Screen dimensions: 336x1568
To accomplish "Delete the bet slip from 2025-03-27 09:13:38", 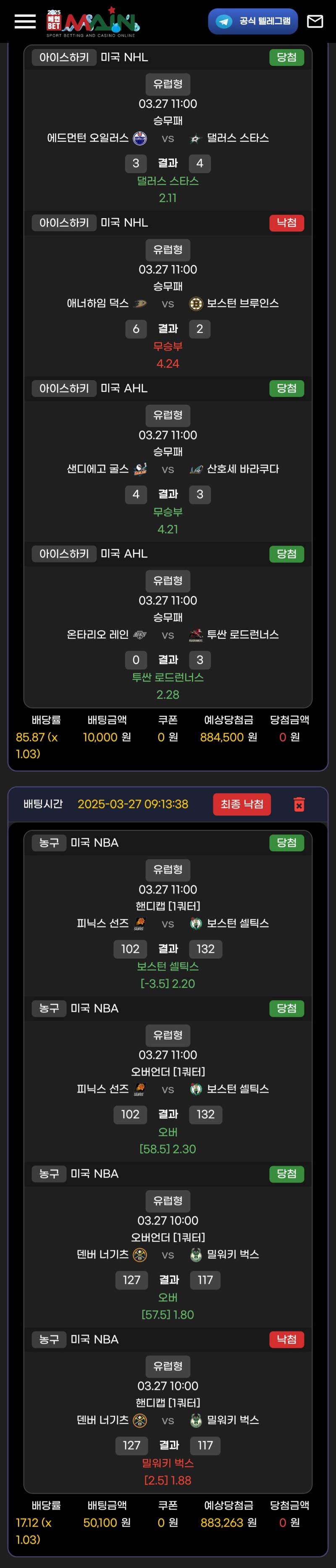I will pos(299,804).
